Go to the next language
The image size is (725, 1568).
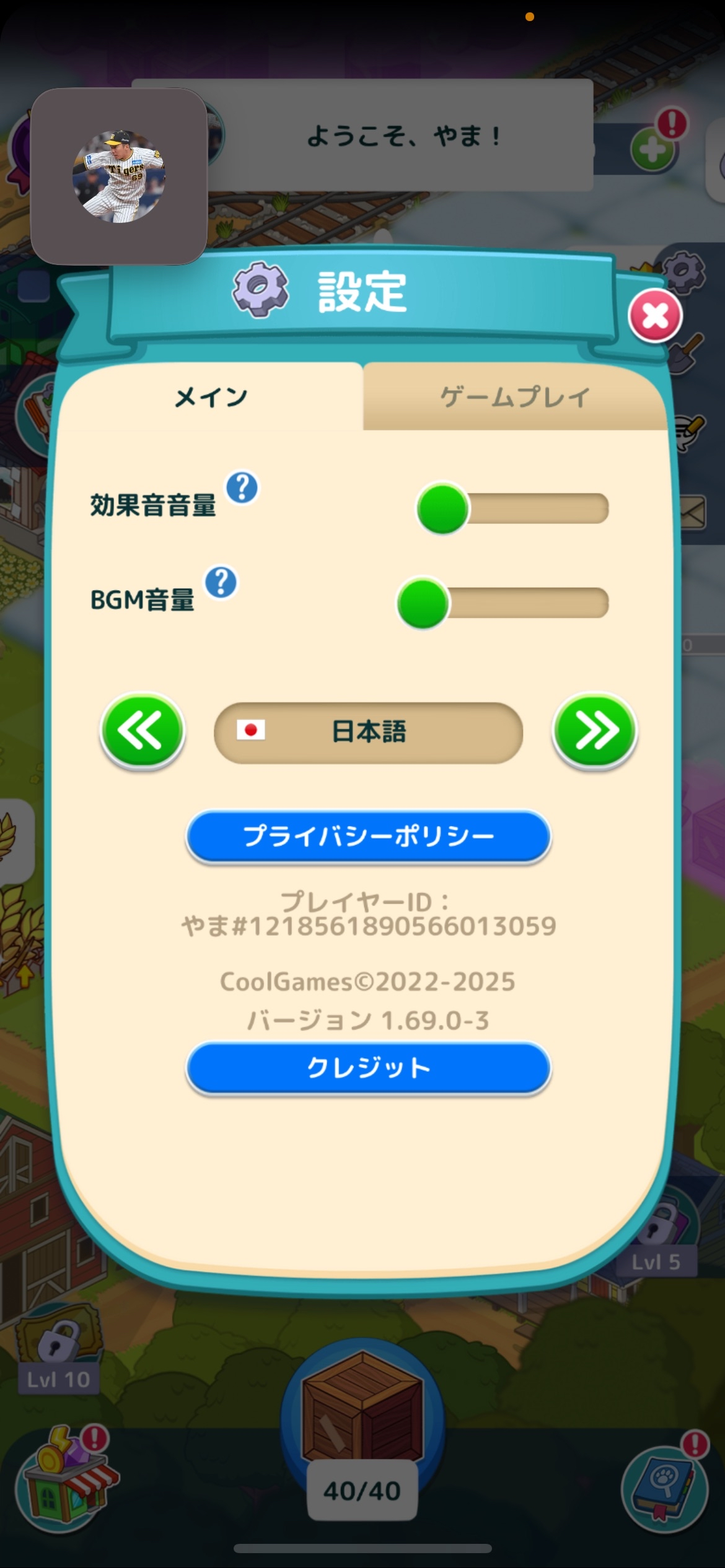(594, 731)
